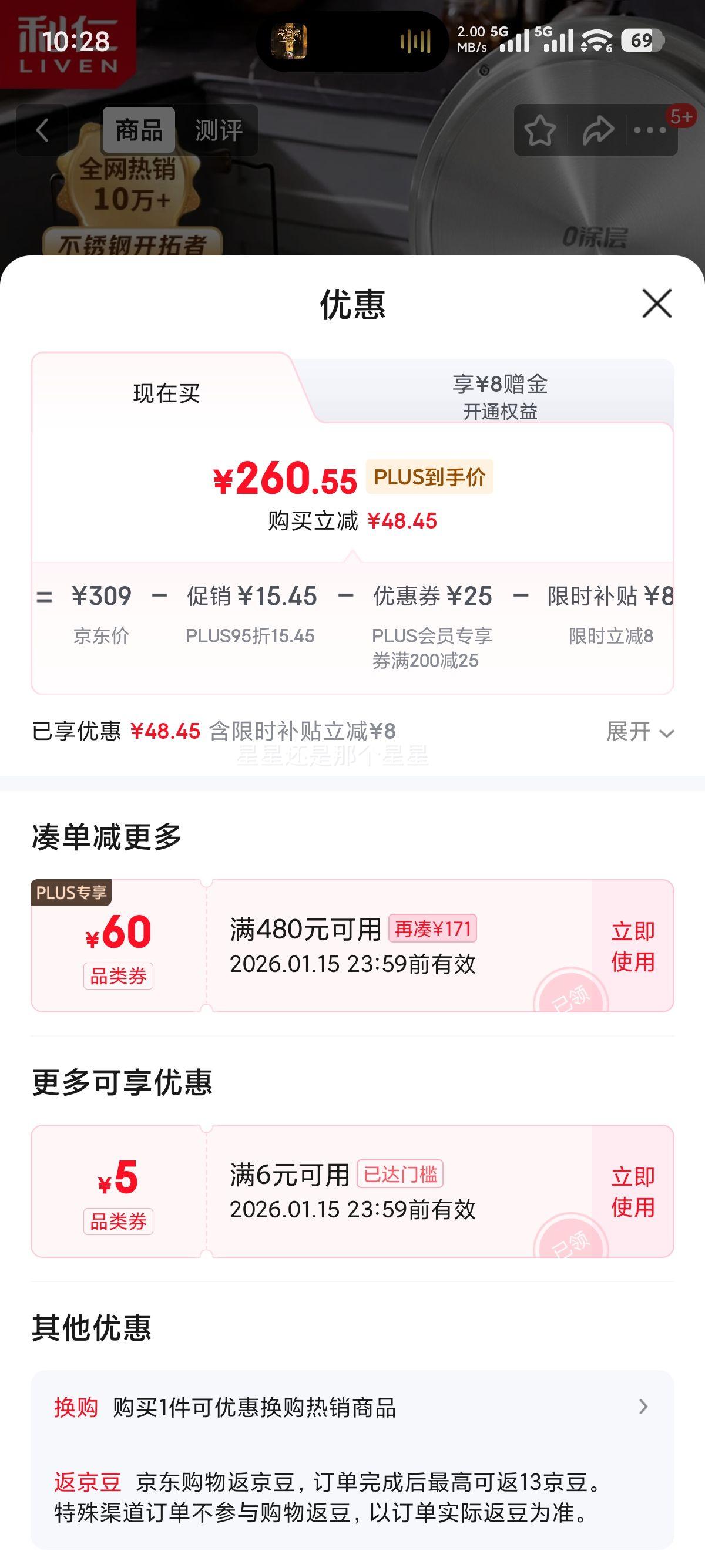Select the 商品 tab
Image resolution: width=705 pixels, height=1568 pixels.
(x=139, y=130)
